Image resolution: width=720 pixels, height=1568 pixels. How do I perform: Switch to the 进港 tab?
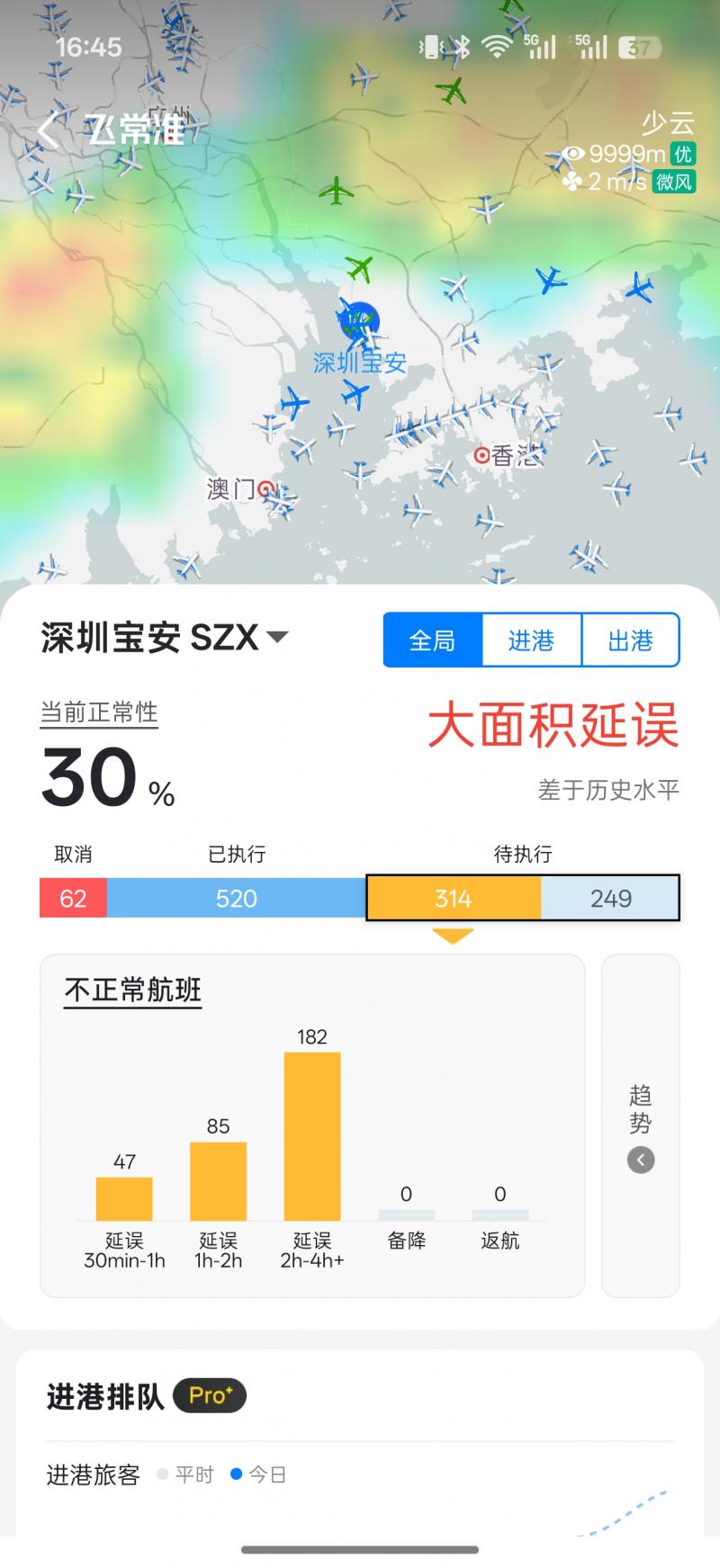tap(531, 641)
